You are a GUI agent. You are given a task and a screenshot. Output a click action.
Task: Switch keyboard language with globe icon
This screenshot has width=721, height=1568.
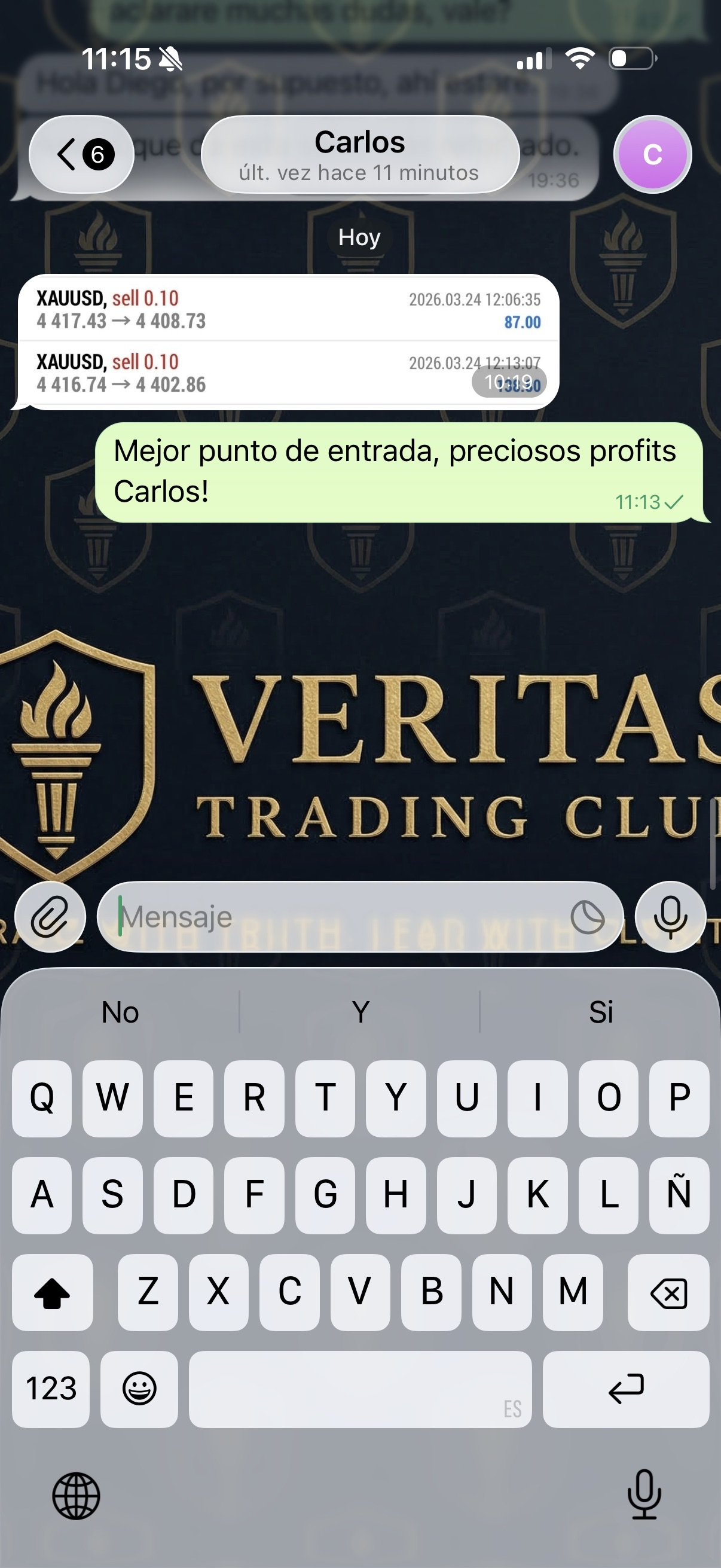click(76, 1496)
